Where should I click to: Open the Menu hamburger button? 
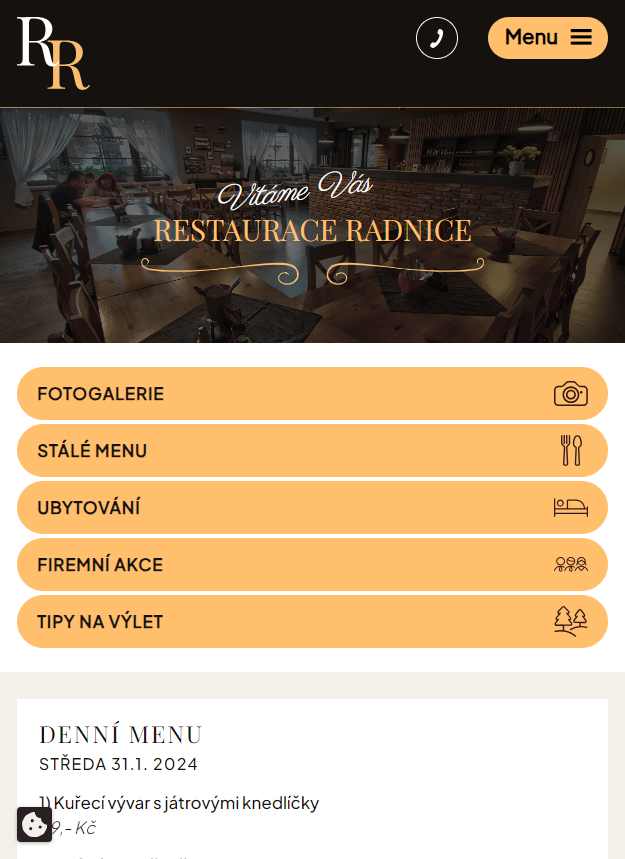point(547,38)
